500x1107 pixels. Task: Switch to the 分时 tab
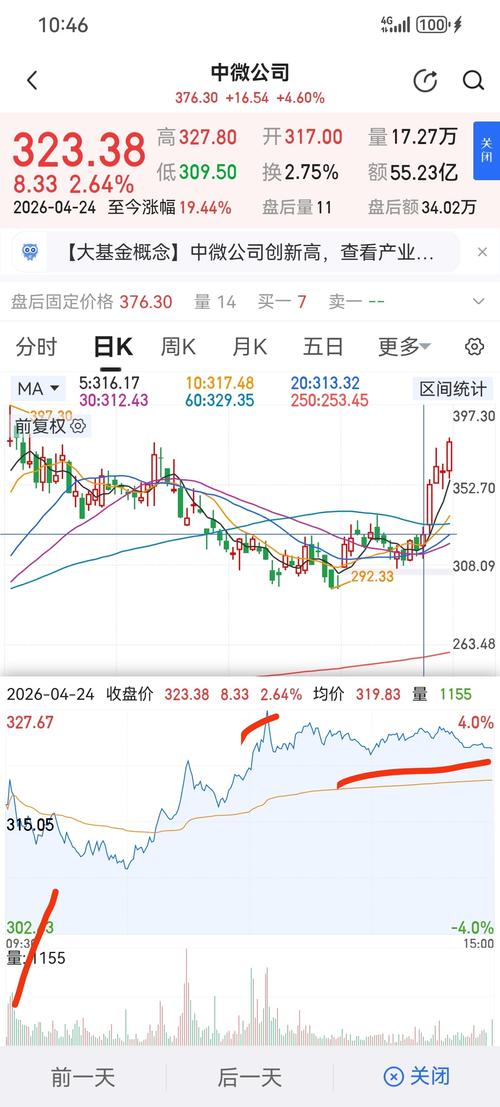[37, 347]
